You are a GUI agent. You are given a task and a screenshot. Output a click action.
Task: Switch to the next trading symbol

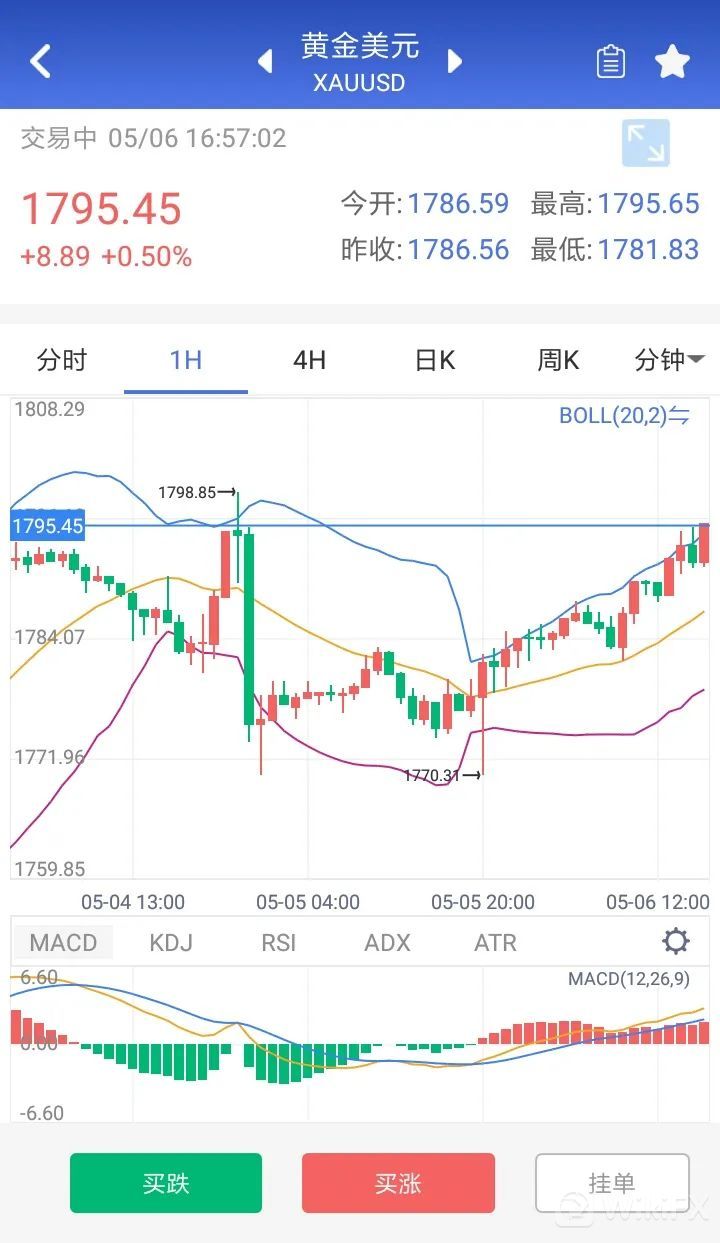[x=455, y=62]
